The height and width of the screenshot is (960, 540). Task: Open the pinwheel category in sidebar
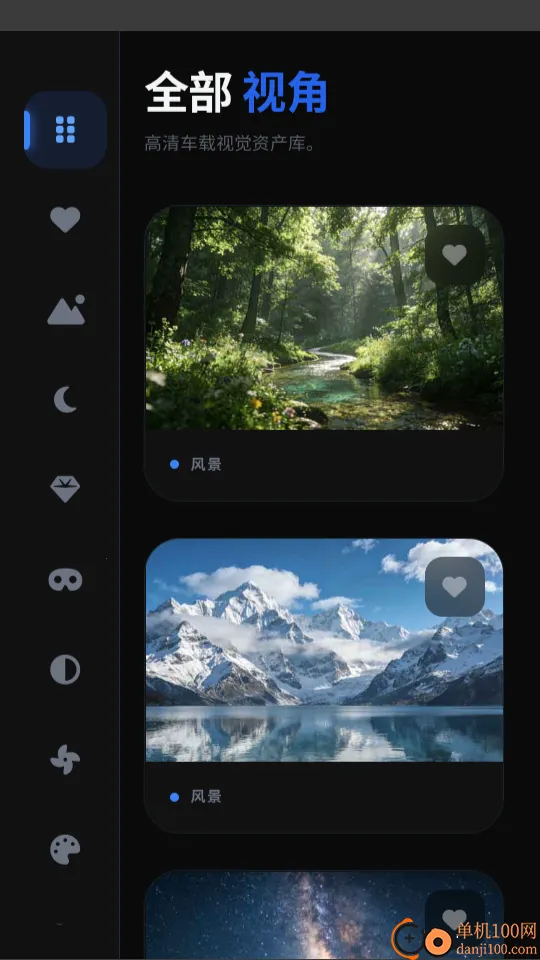[x=65, y=759]
